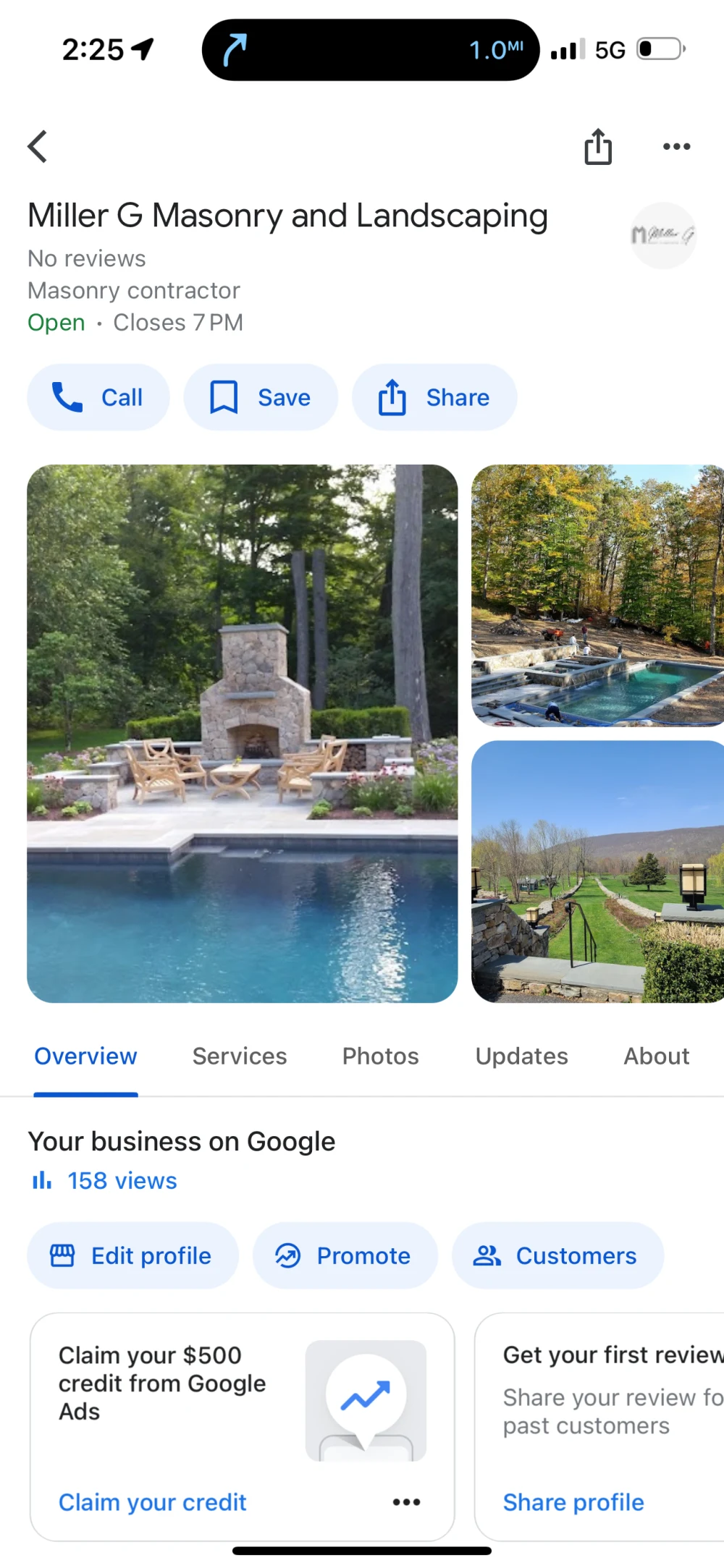Open more options on the Google Ads card

click(x=406, y=1502)
